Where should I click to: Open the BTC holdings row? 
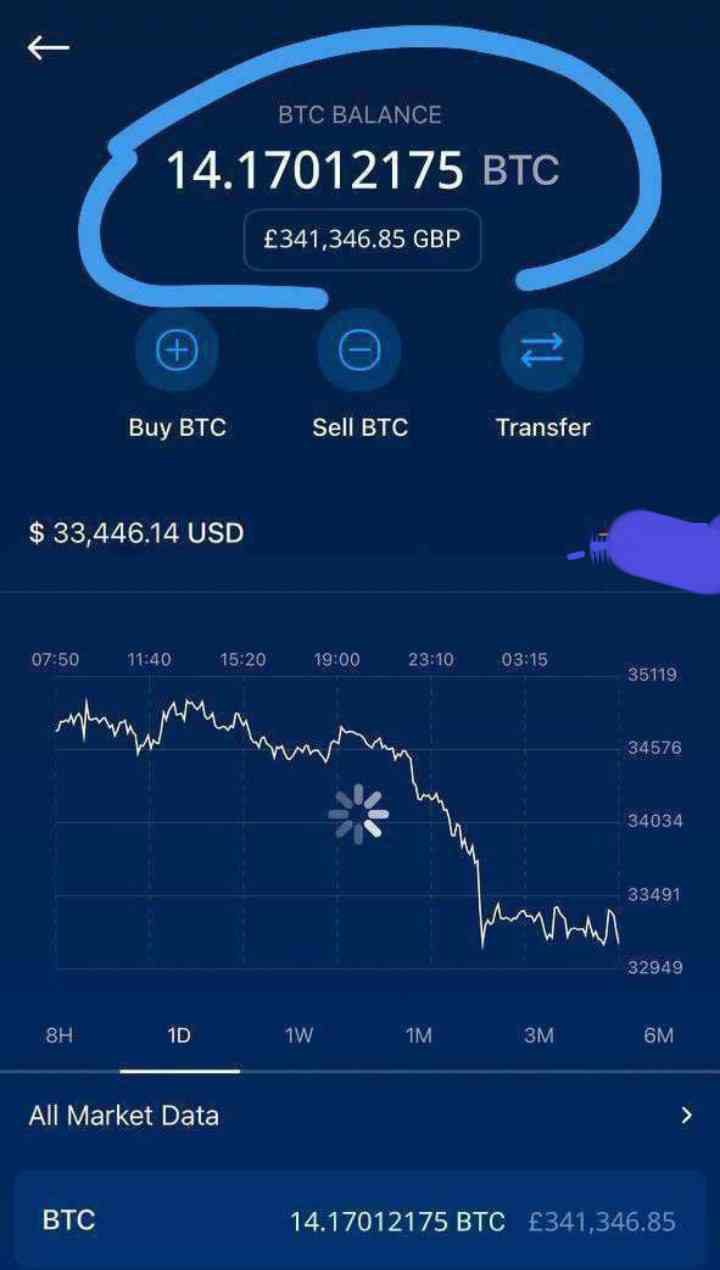tap(360, 1221)
